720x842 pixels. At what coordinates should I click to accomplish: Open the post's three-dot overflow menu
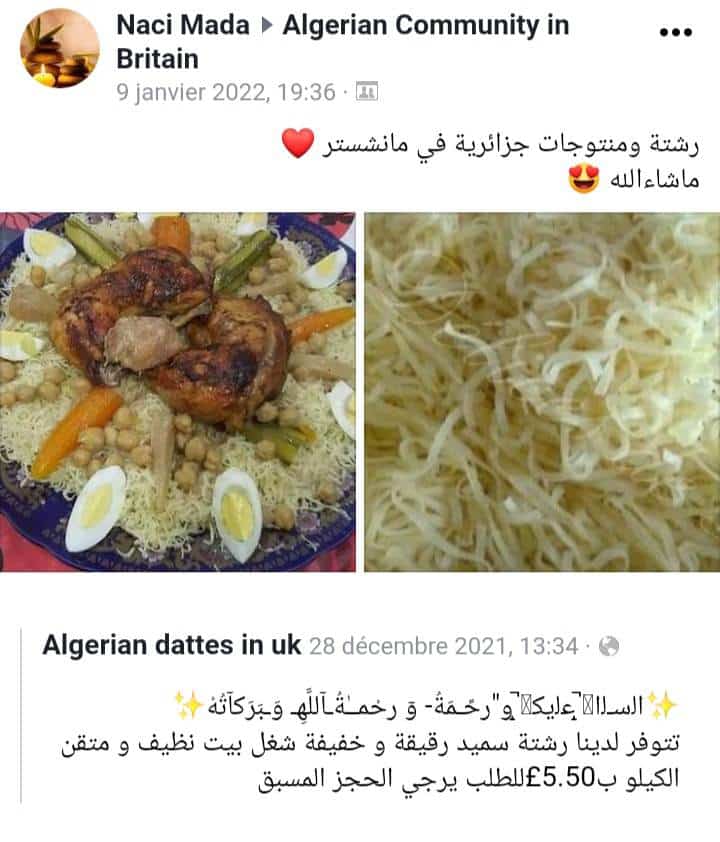pyautogui.click(x=676, y=31)
